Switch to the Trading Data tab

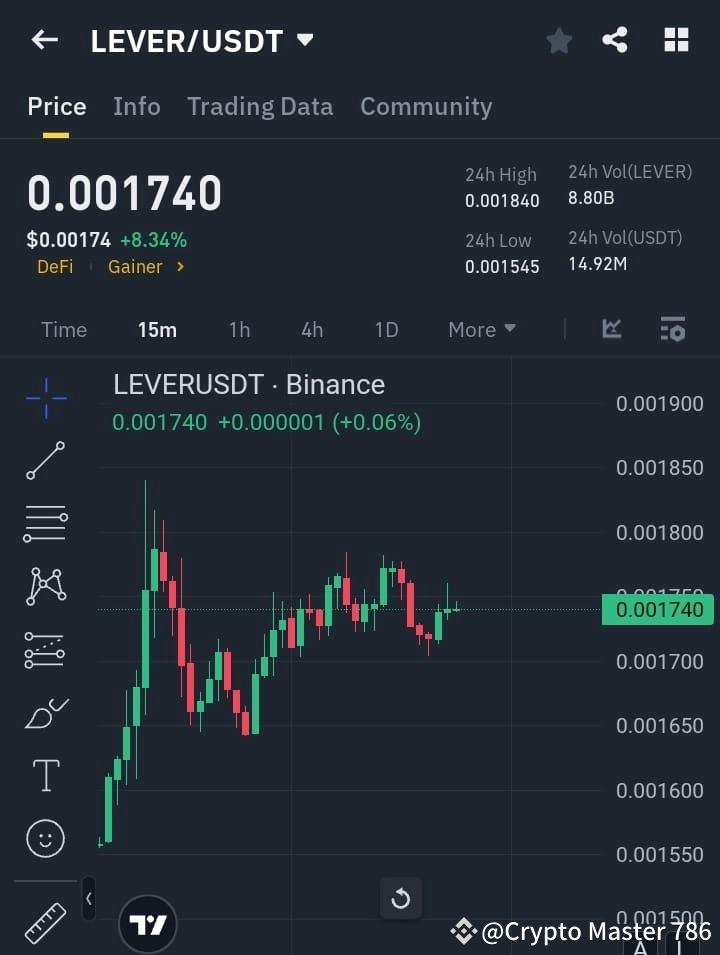coord(260,106)
